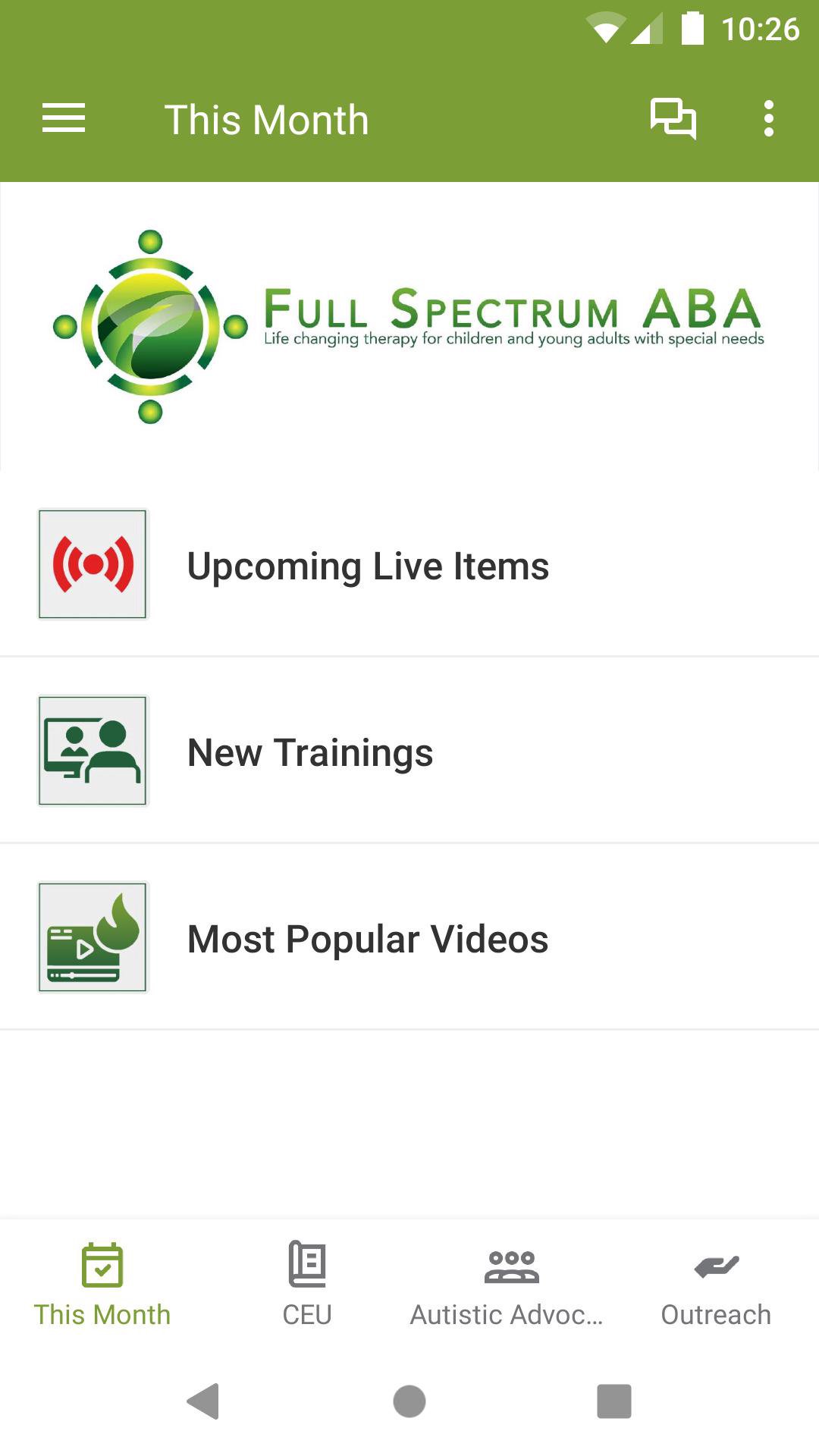The image size is (819, 1456).
Task: Open the chat messages icon
Action: (x=673, y=119)
